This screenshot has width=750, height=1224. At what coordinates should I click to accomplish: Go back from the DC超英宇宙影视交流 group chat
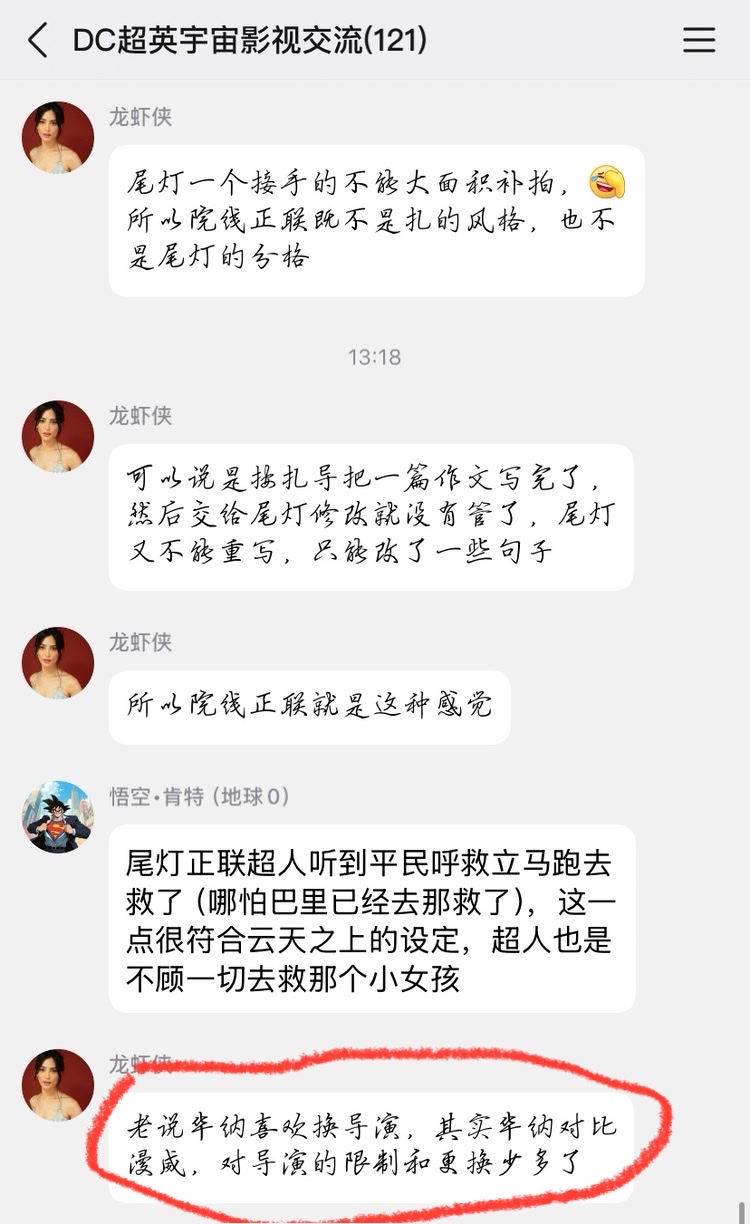[38, 41]
